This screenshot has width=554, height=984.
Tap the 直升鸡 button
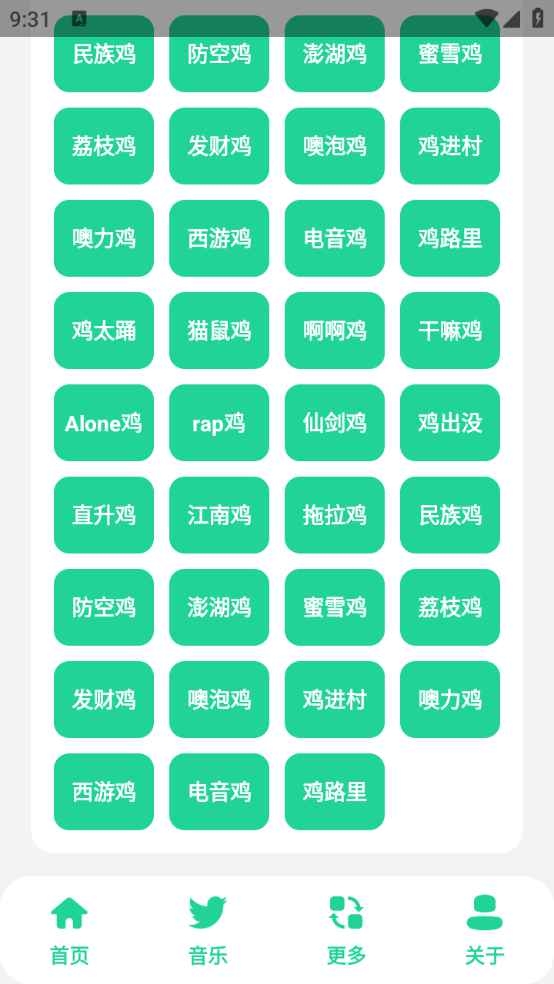coord(104,515)
